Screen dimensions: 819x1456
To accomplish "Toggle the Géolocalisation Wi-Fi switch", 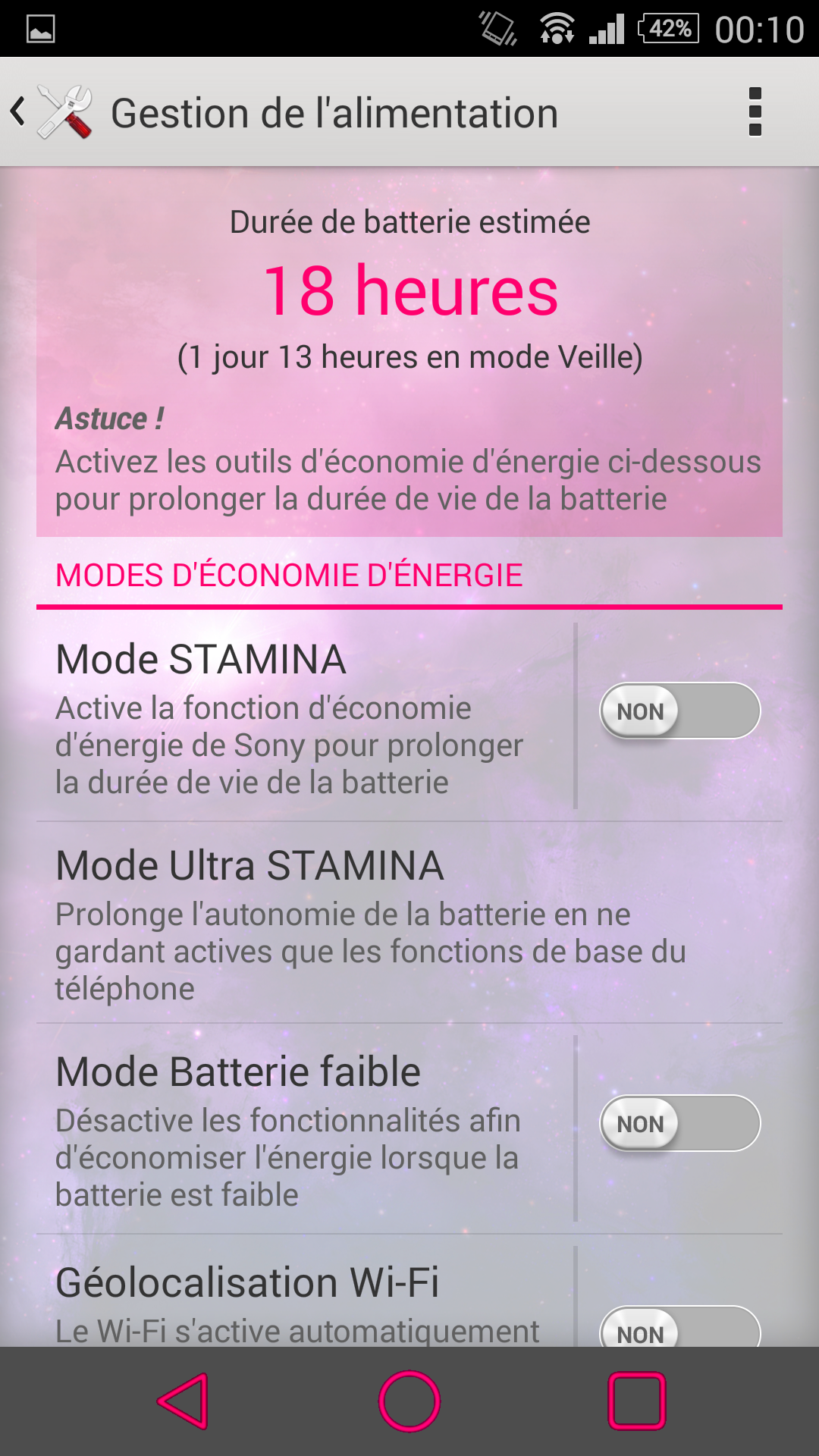I will [680, 1327].
